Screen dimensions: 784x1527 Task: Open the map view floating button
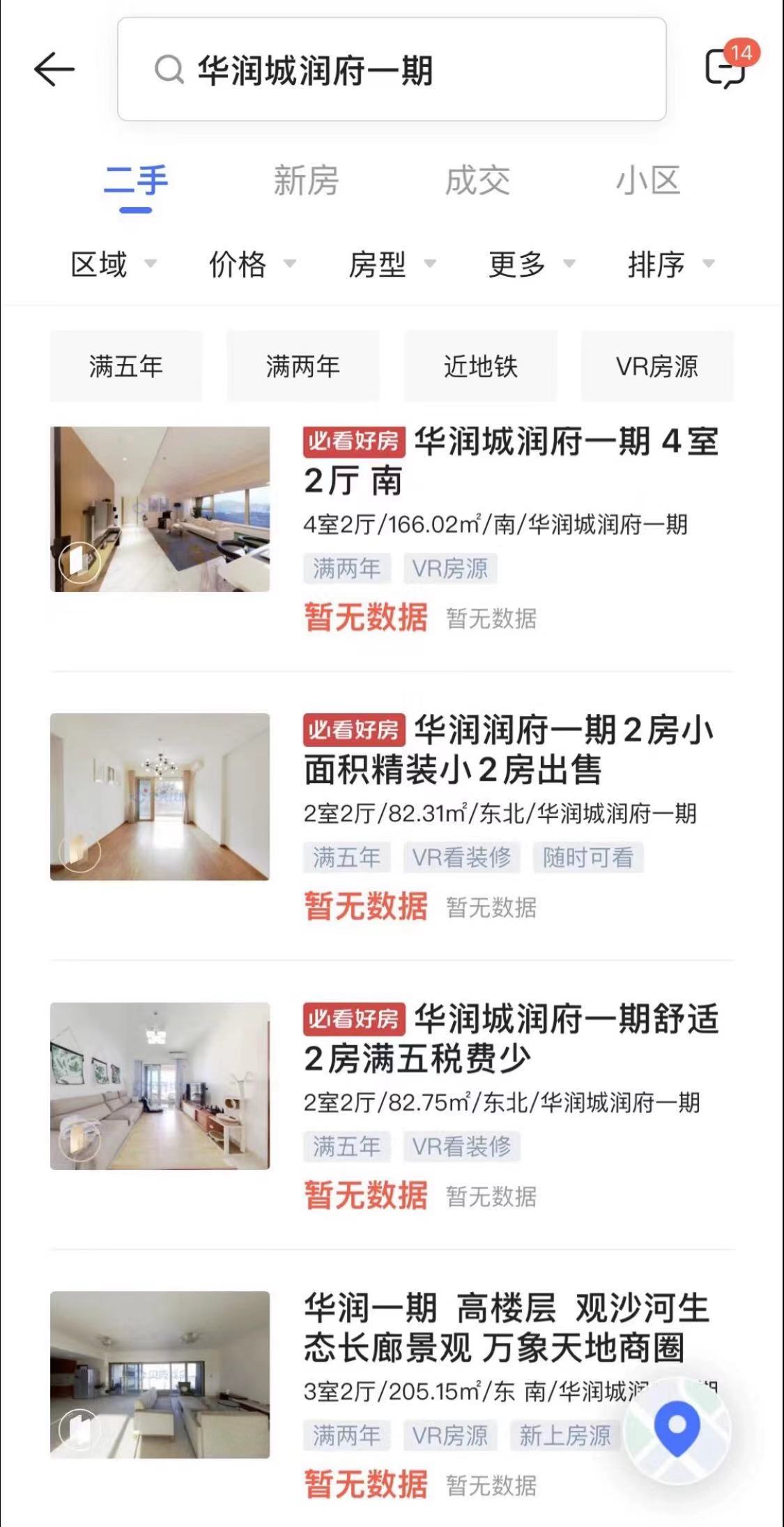coord(677,1429)
